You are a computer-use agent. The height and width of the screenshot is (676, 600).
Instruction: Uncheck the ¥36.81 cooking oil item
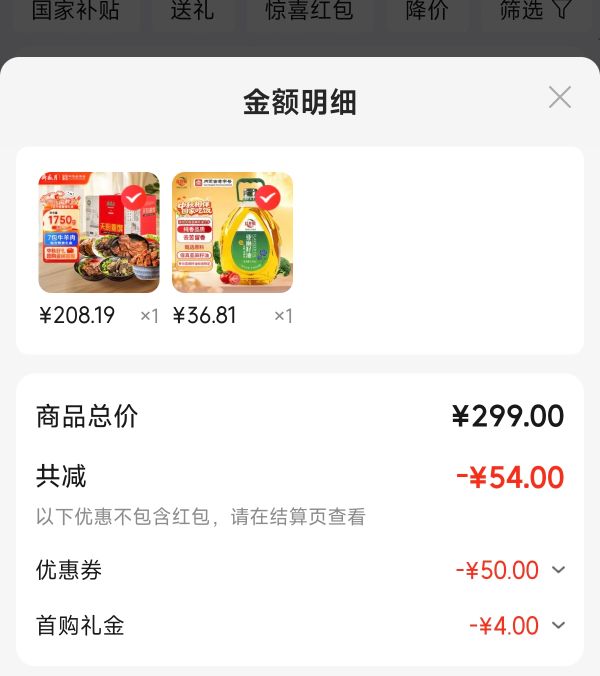tap(268, 197)
